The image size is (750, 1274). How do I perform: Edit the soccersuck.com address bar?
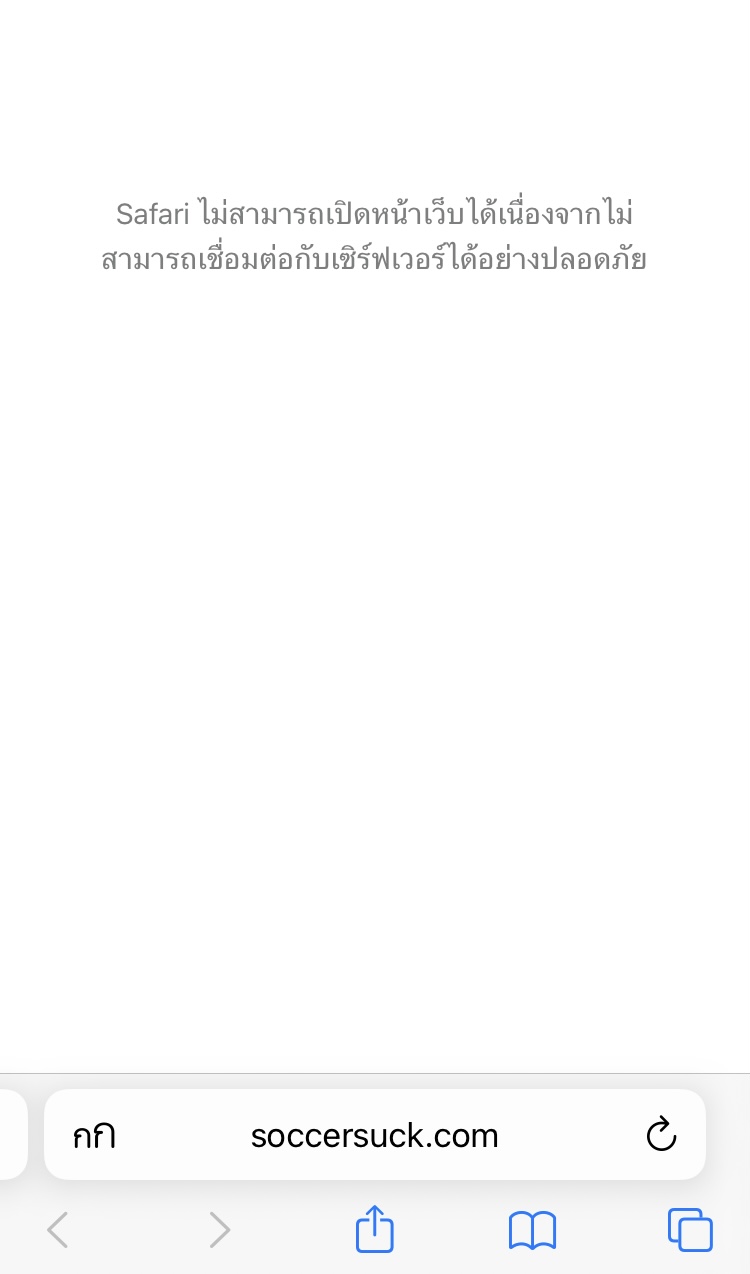(x=375, y=1135)
